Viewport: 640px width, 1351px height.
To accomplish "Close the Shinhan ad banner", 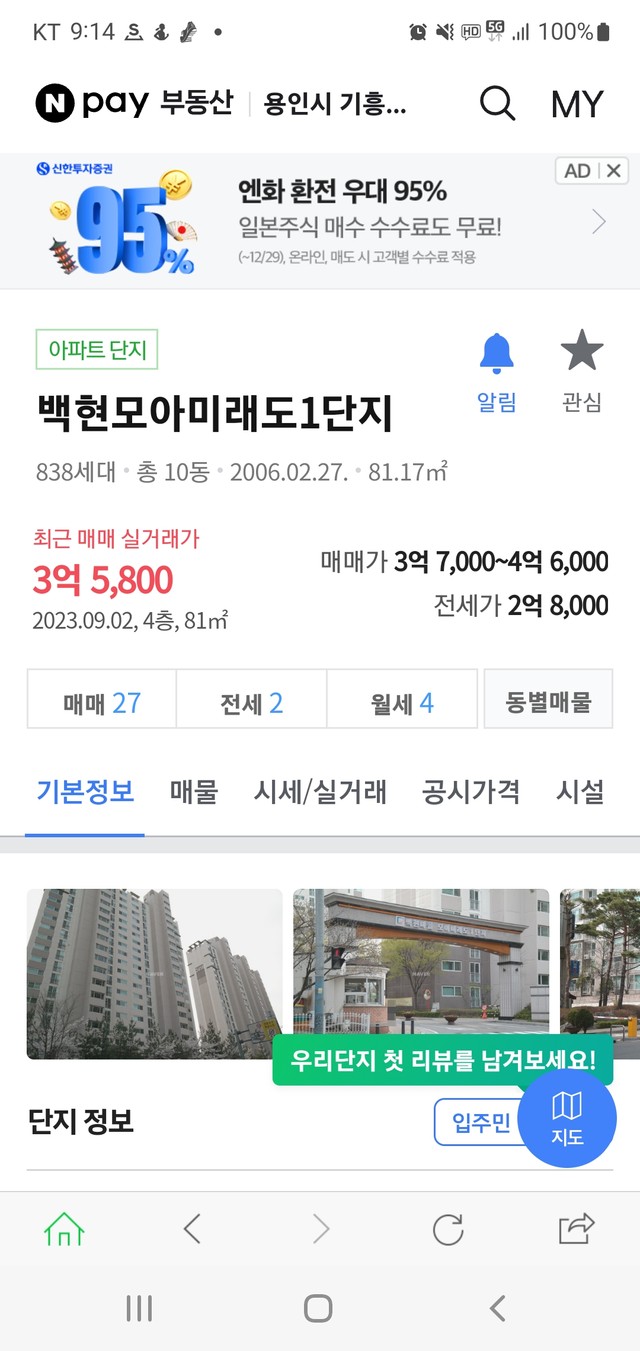I will [x=614, y=171].
